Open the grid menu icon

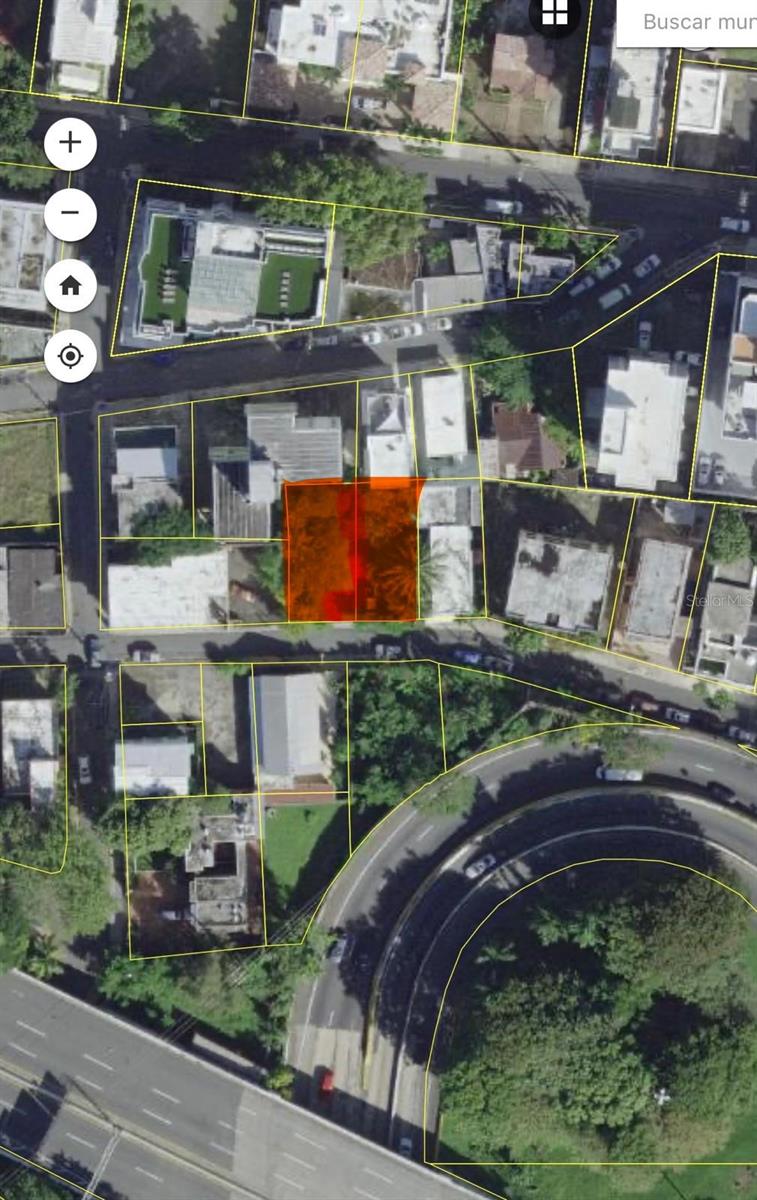coord(555,14)
